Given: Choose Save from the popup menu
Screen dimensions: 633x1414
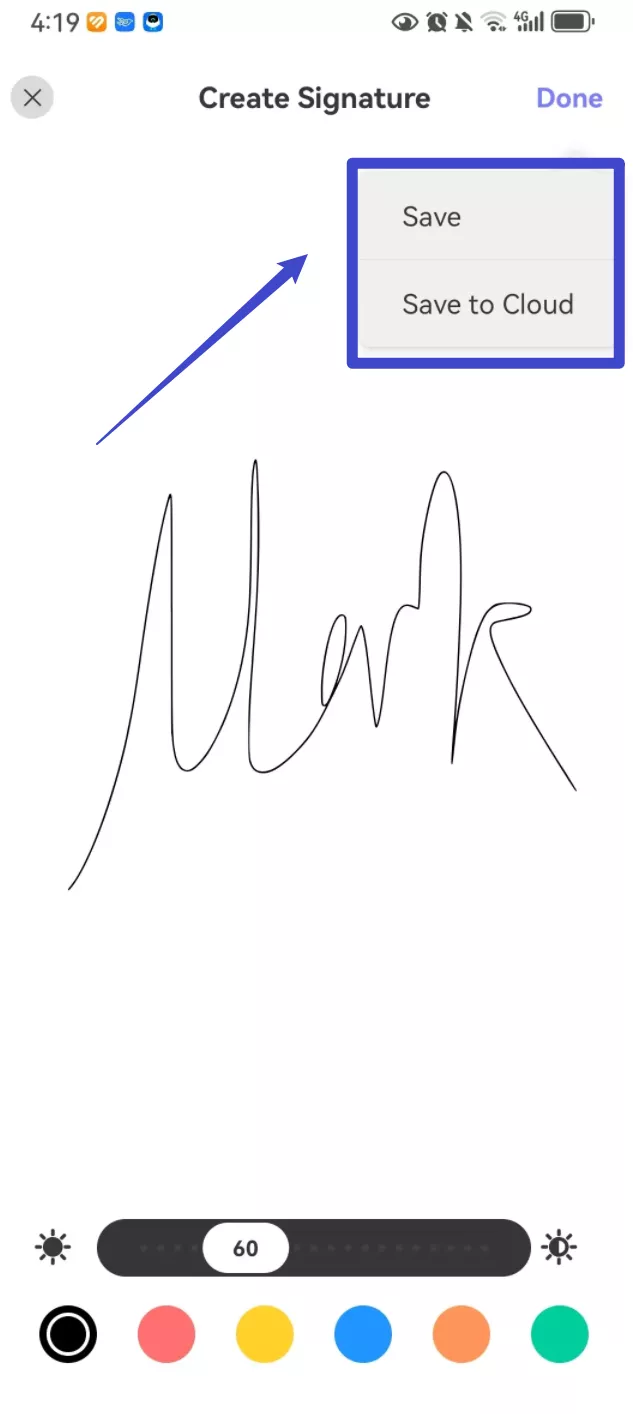Looking at the screenshot, I should tap(431, 217).
